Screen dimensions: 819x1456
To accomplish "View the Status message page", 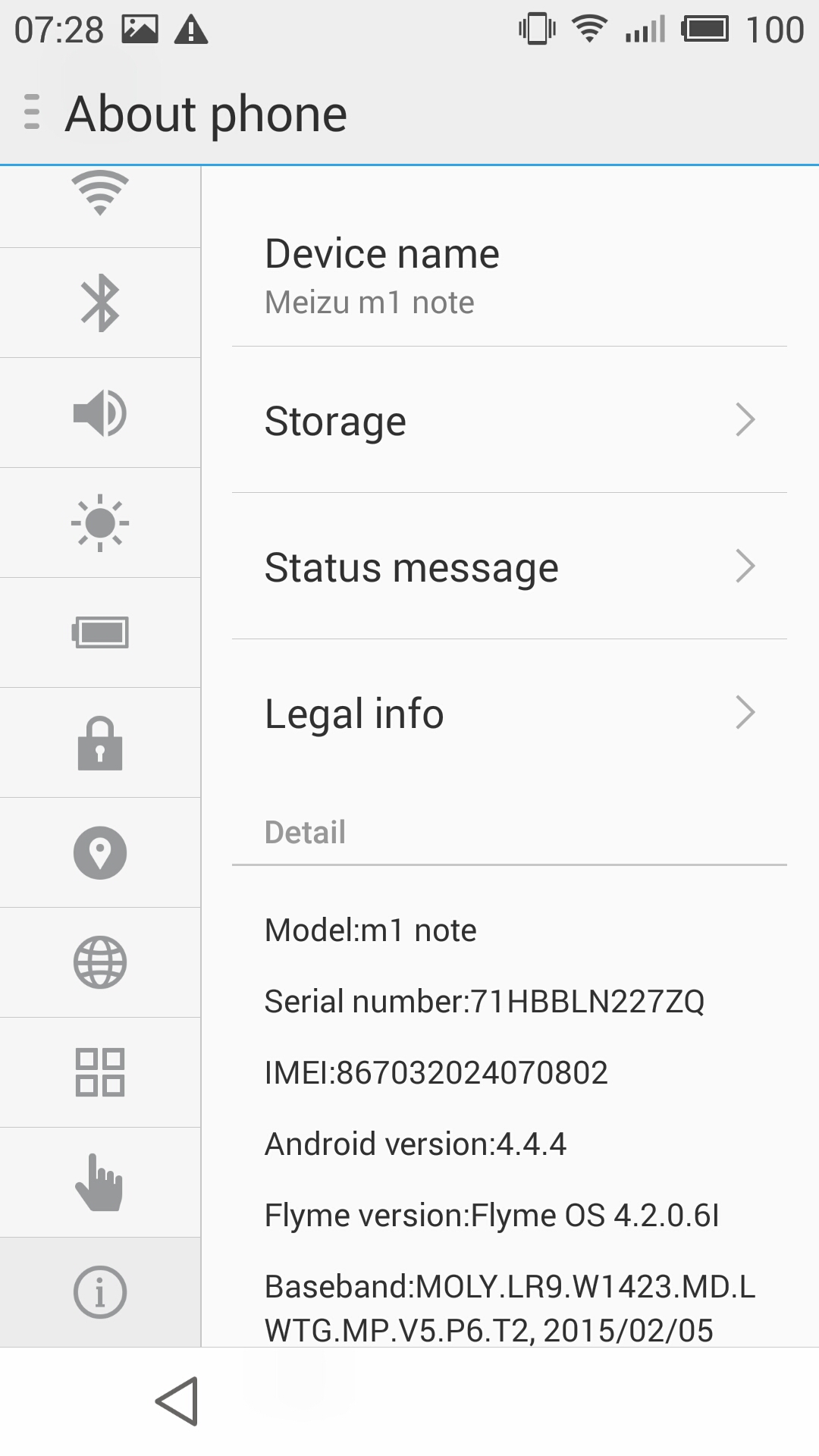I will (510, 566).
